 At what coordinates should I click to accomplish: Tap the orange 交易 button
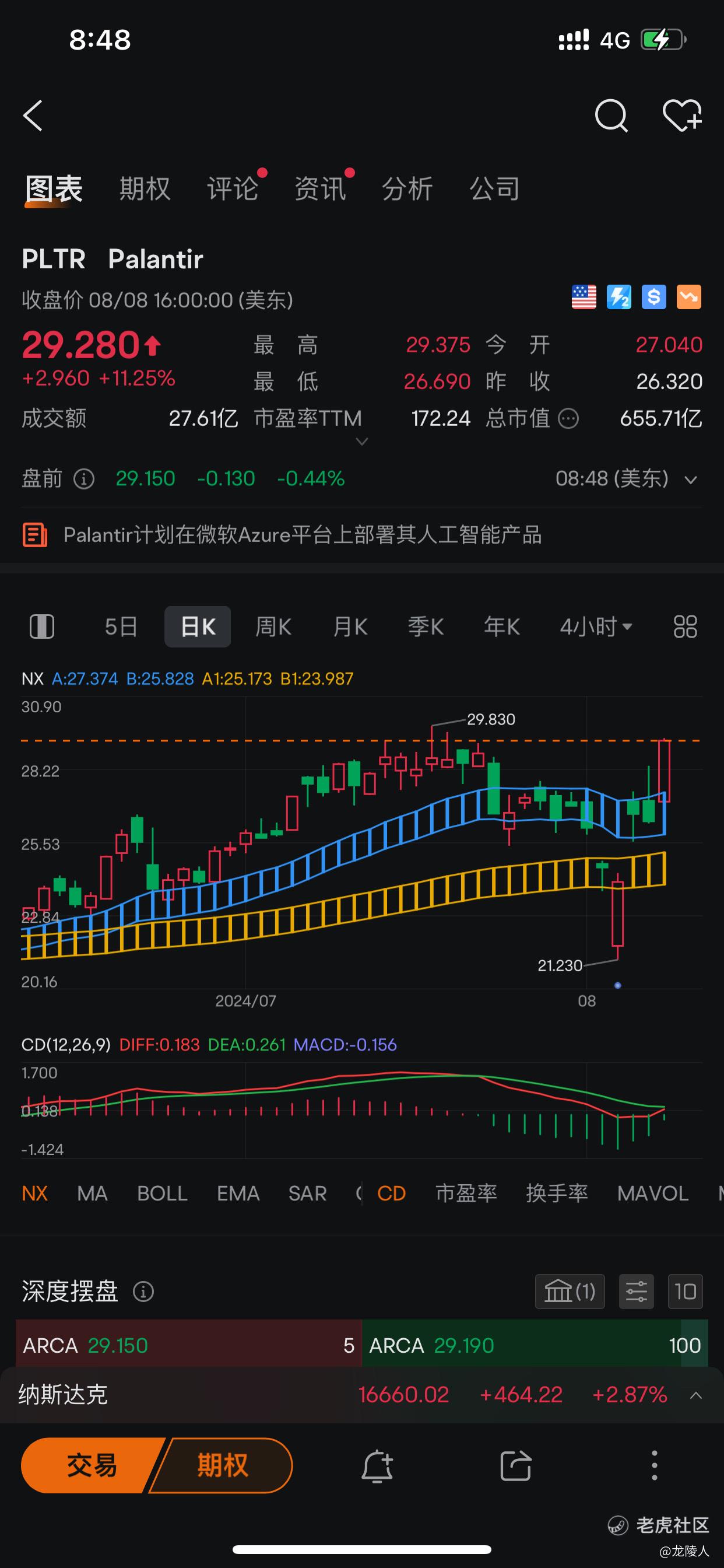coord(92,1466)
